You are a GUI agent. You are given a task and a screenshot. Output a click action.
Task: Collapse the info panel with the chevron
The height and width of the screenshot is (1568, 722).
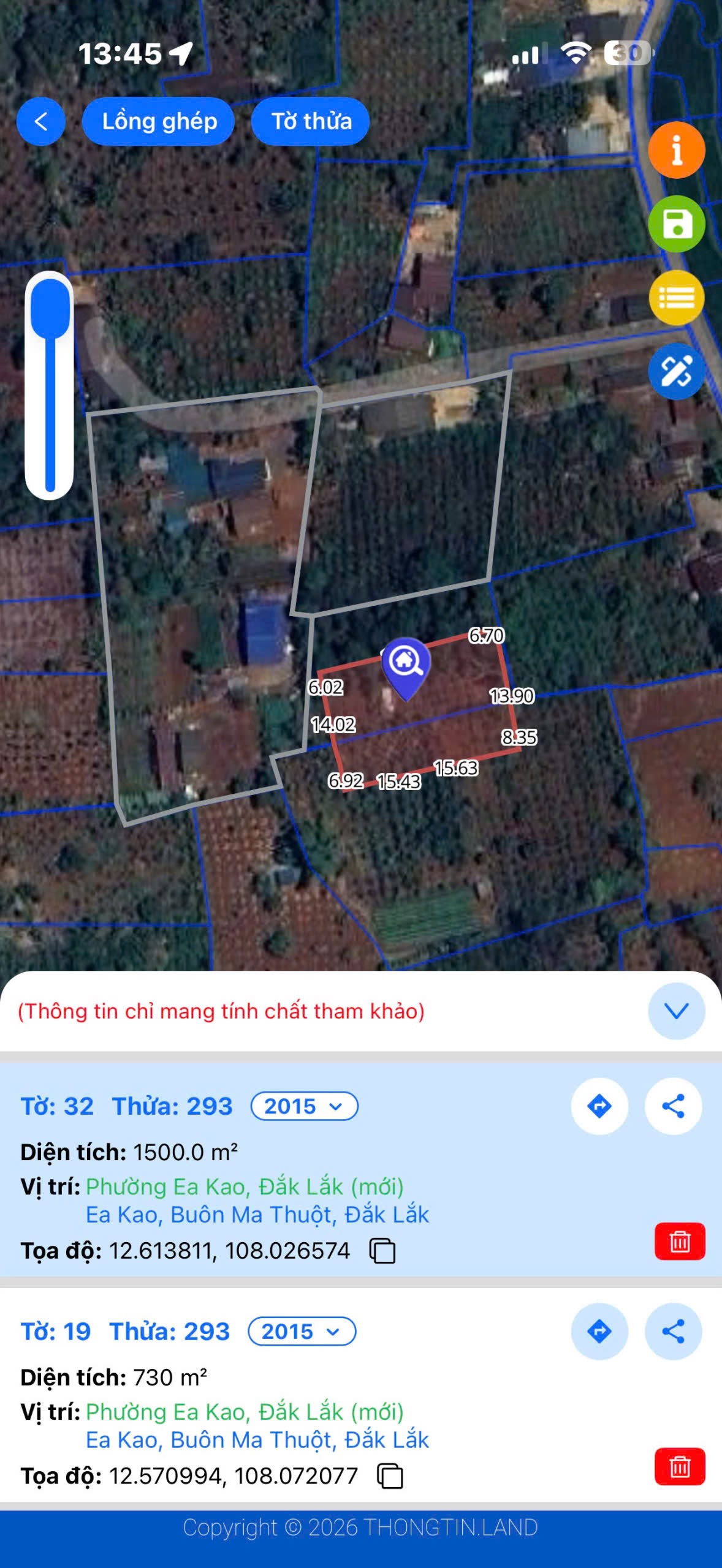[x=676, y=1011]
